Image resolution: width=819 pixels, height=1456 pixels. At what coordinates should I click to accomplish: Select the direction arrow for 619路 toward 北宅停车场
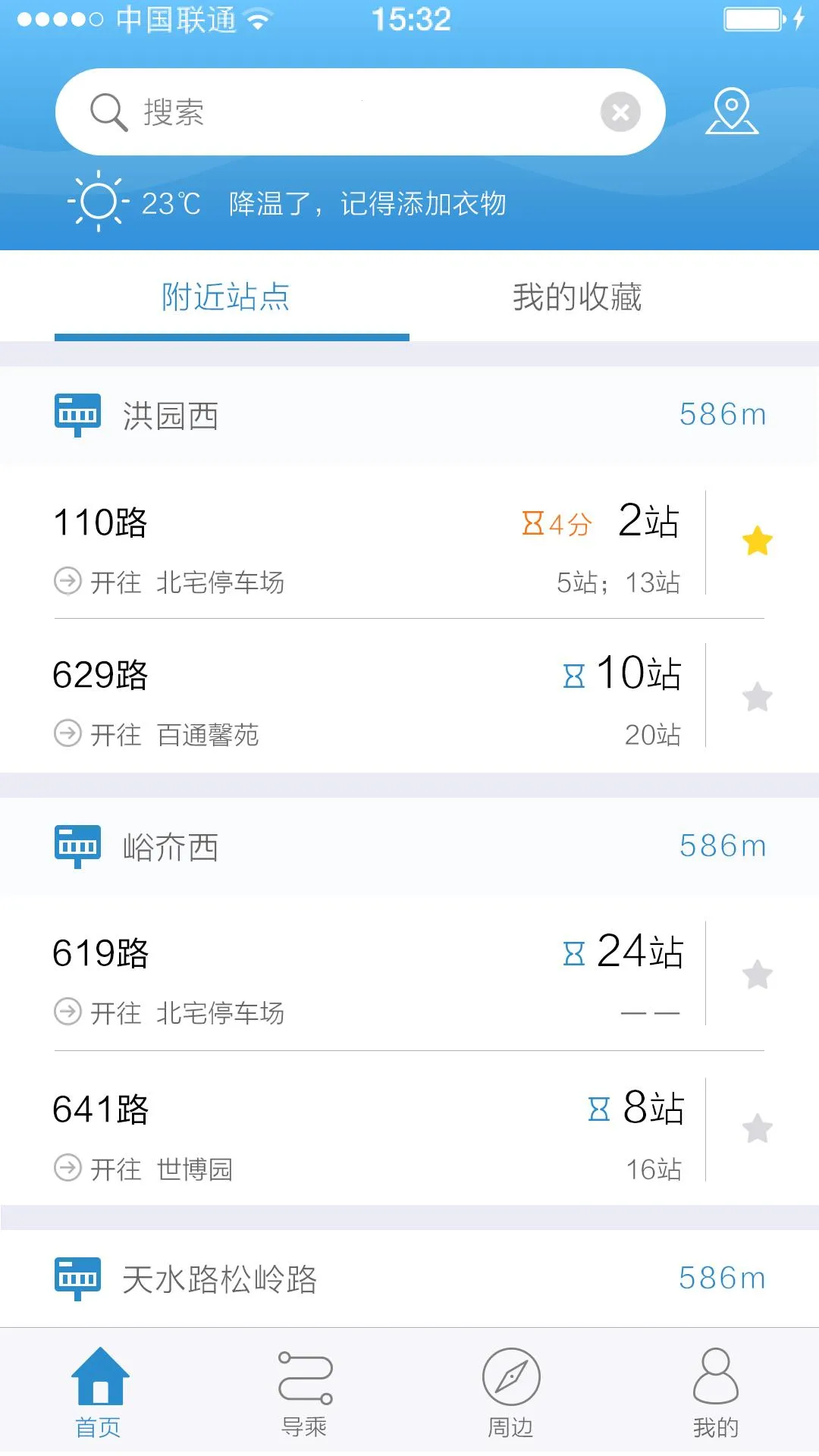(x=67, y=1012)
